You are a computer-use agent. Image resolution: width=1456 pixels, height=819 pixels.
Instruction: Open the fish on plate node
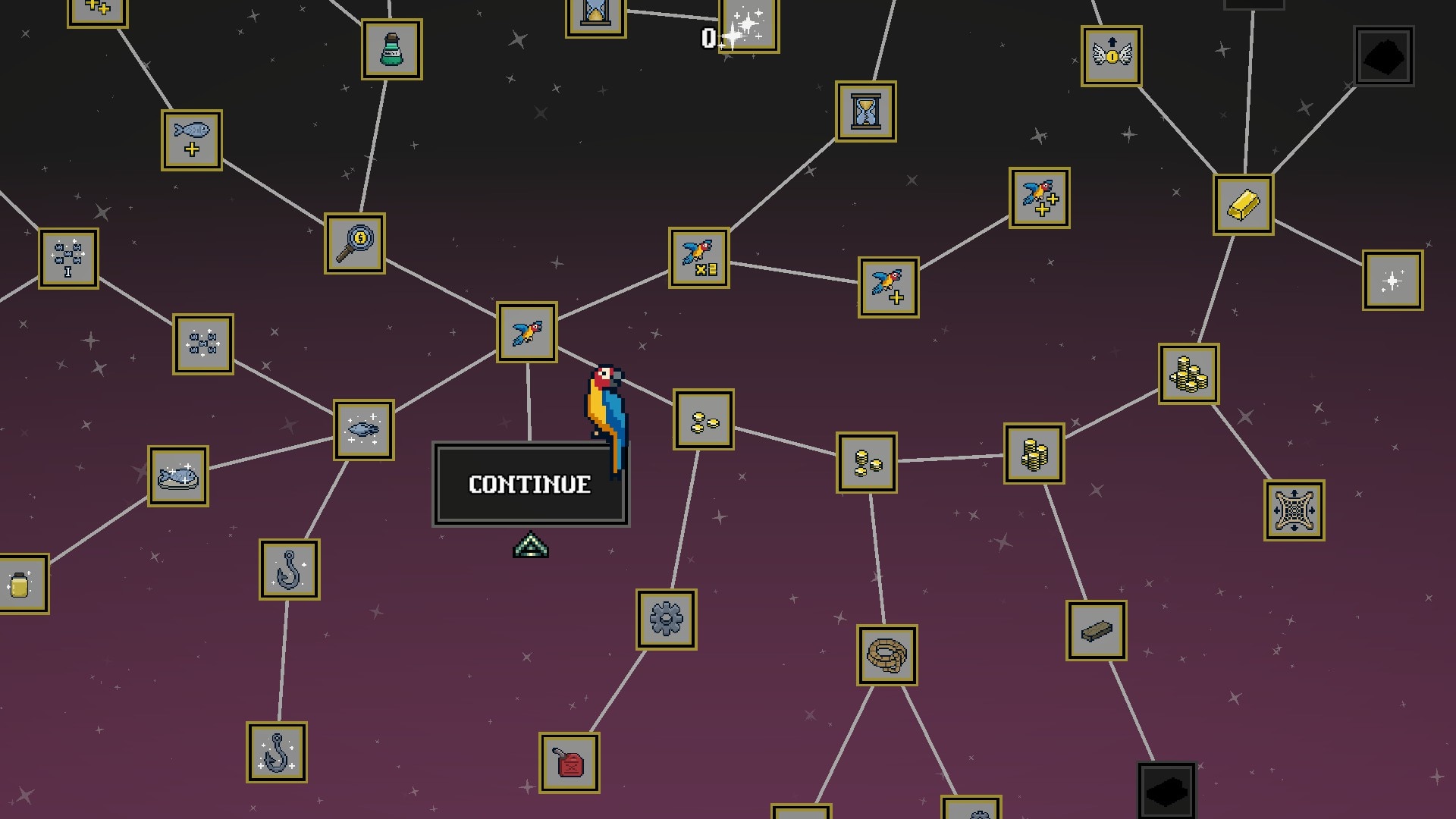pos(178,476)
